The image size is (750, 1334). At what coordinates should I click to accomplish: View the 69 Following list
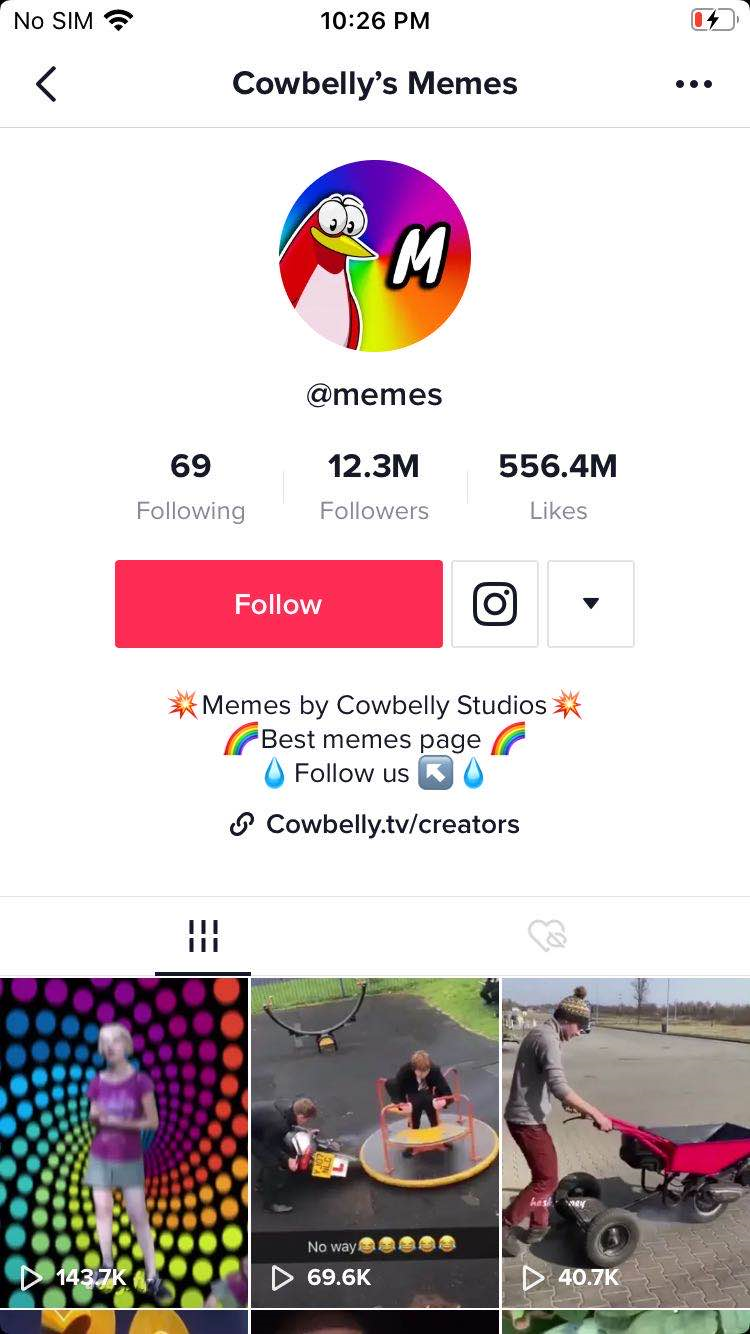click(190, 487)
